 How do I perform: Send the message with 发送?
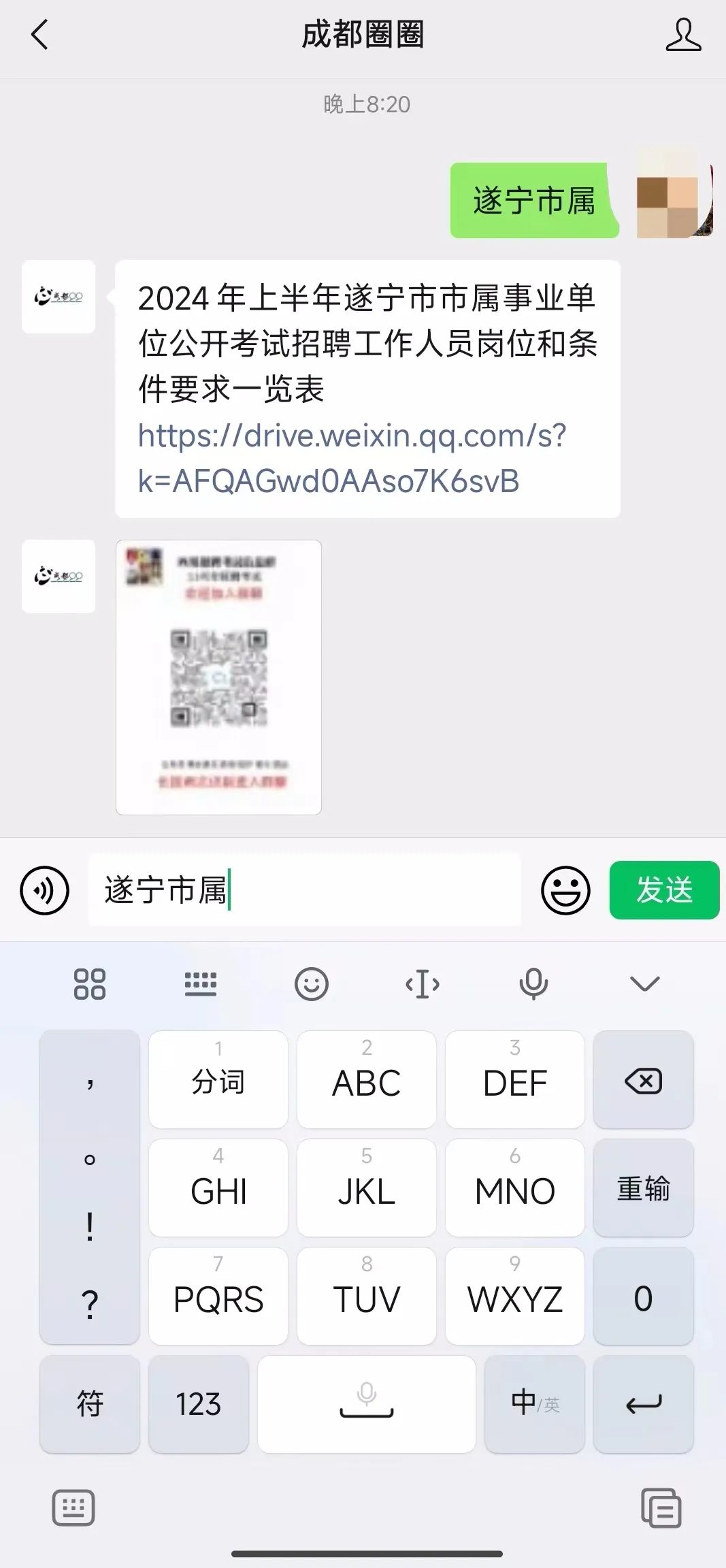tap(664, 890)
